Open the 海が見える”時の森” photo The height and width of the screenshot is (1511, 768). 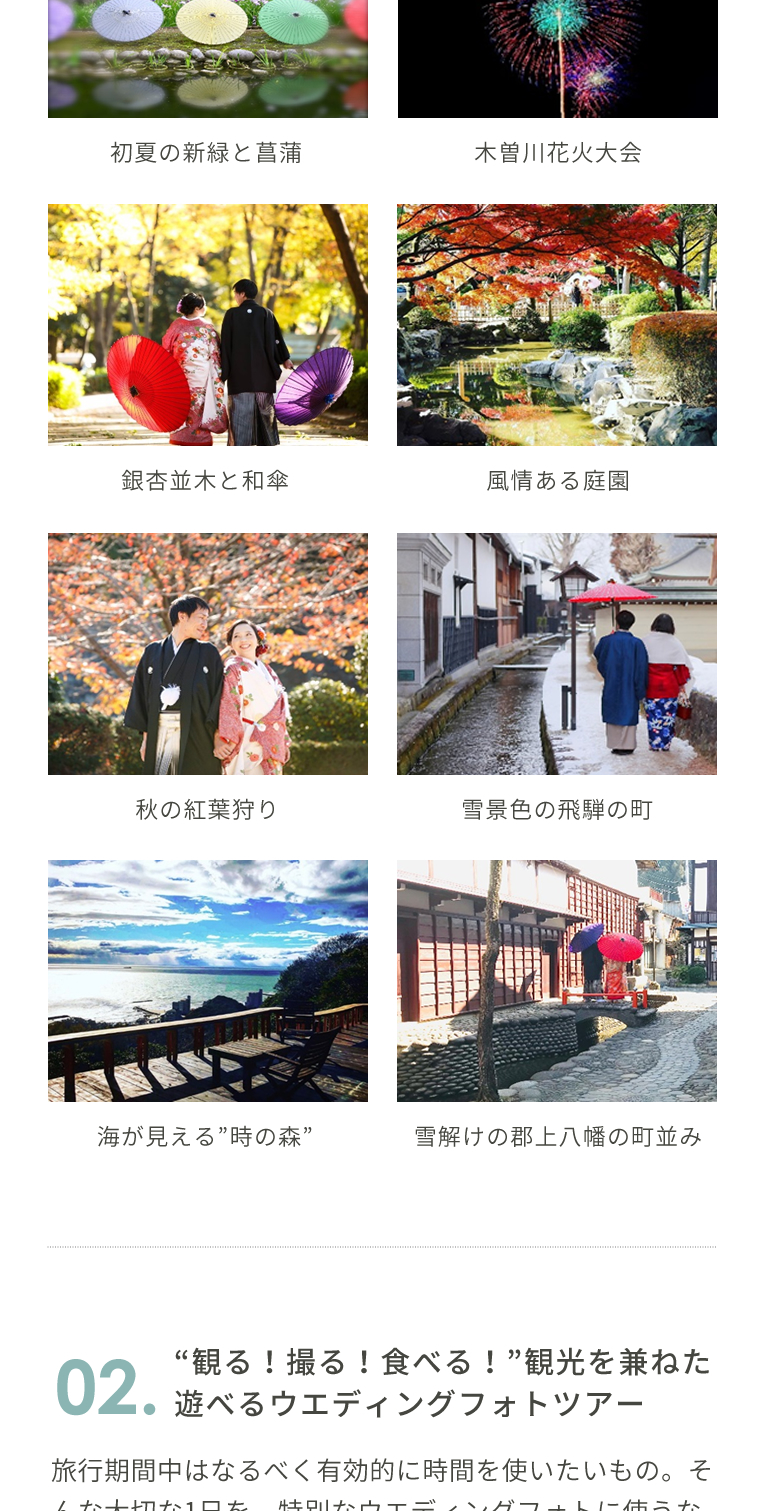[x=208, y=981]
